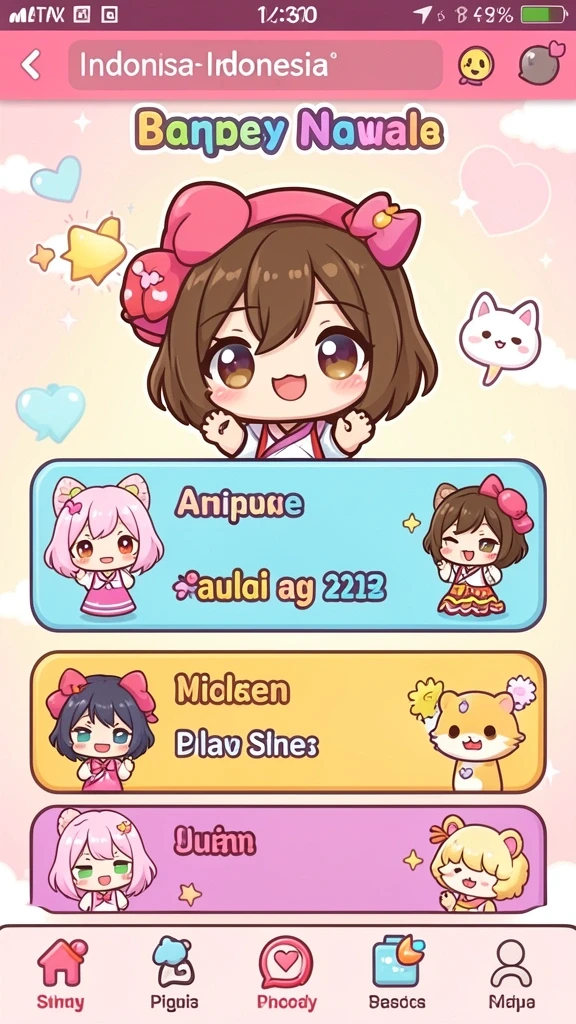
Task: Select the Phoody heart tab
Action: pyautogui.click(x=286, y=973)
